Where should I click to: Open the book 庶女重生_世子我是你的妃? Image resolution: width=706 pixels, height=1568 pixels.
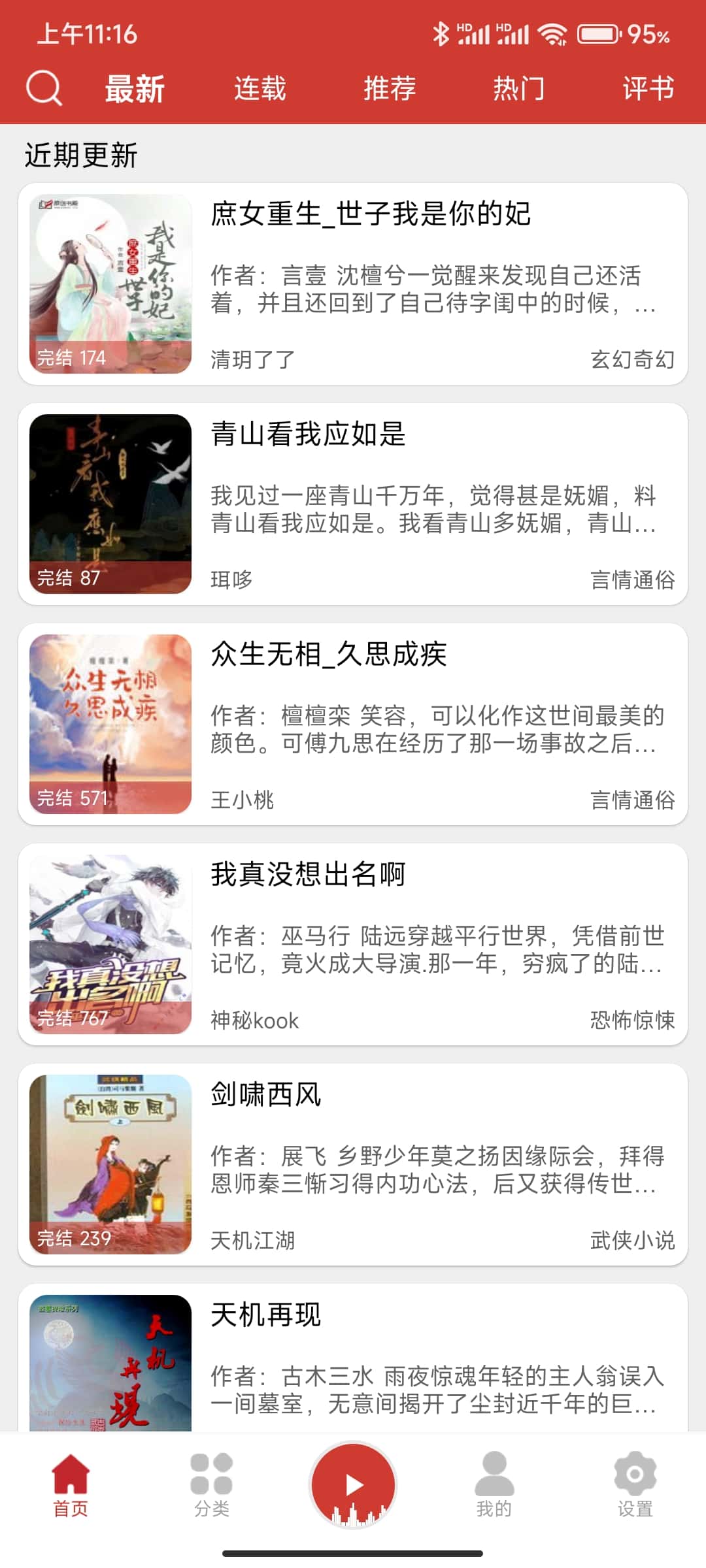[x=353, y=284]
